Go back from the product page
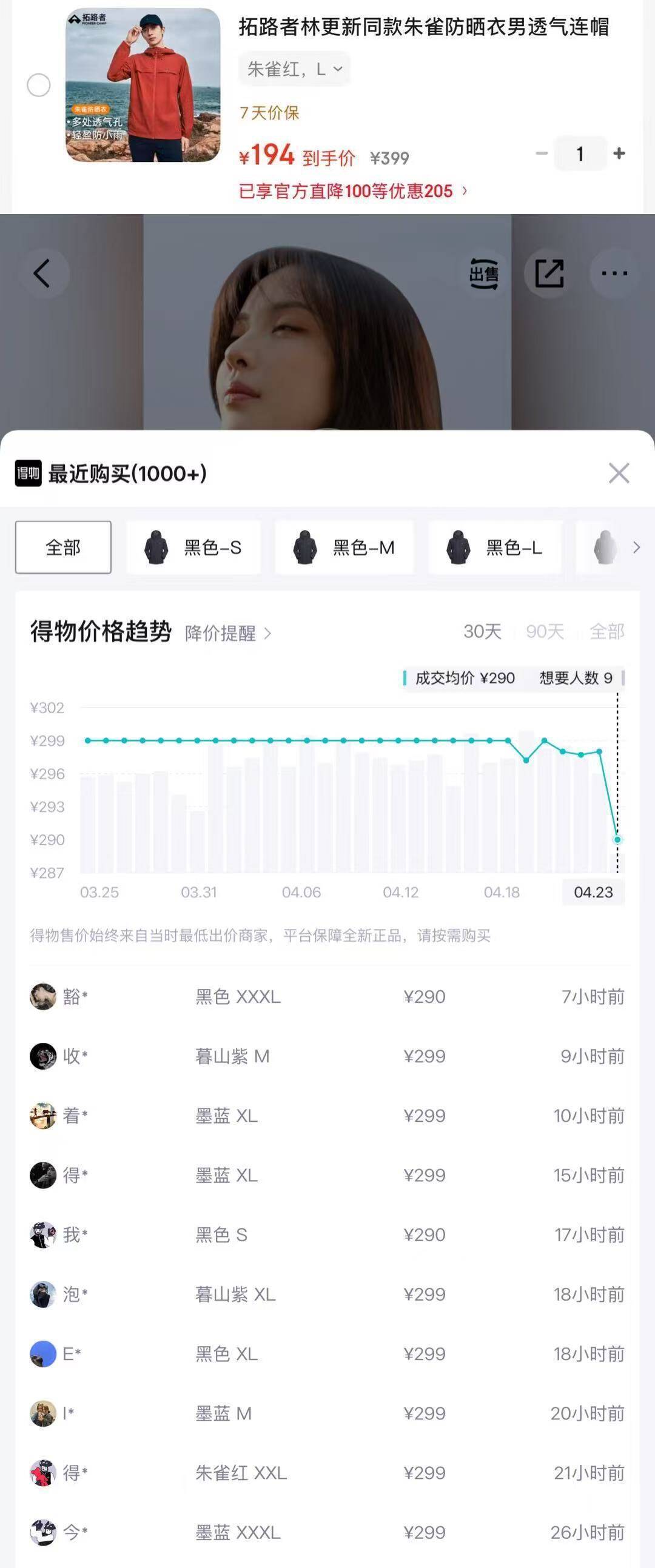The height and width of the screenshot is (1568, 655). point(42,273)
